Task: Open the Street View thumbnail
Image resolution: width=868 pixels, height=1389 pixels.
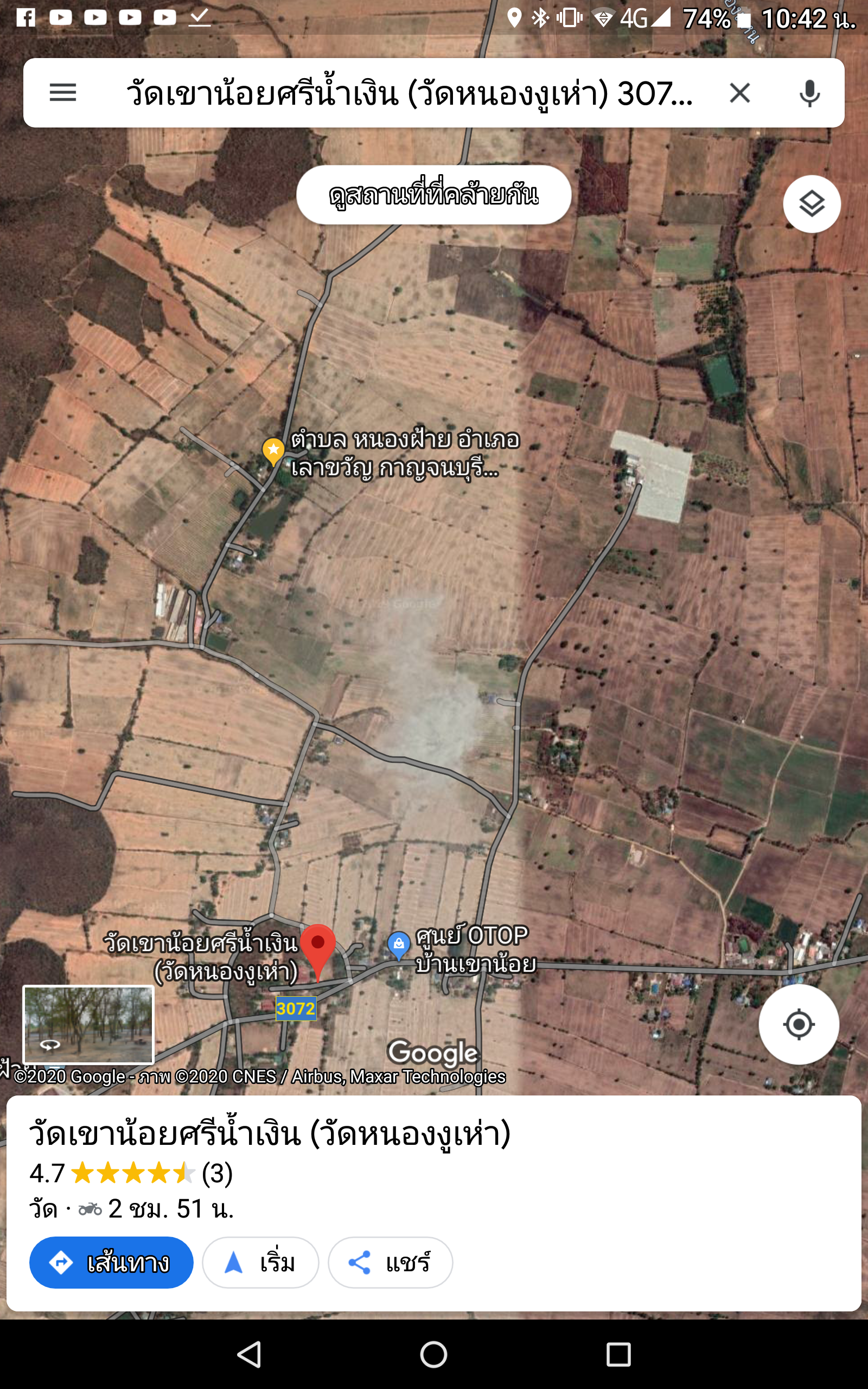Action: (x=88, y=1024)
